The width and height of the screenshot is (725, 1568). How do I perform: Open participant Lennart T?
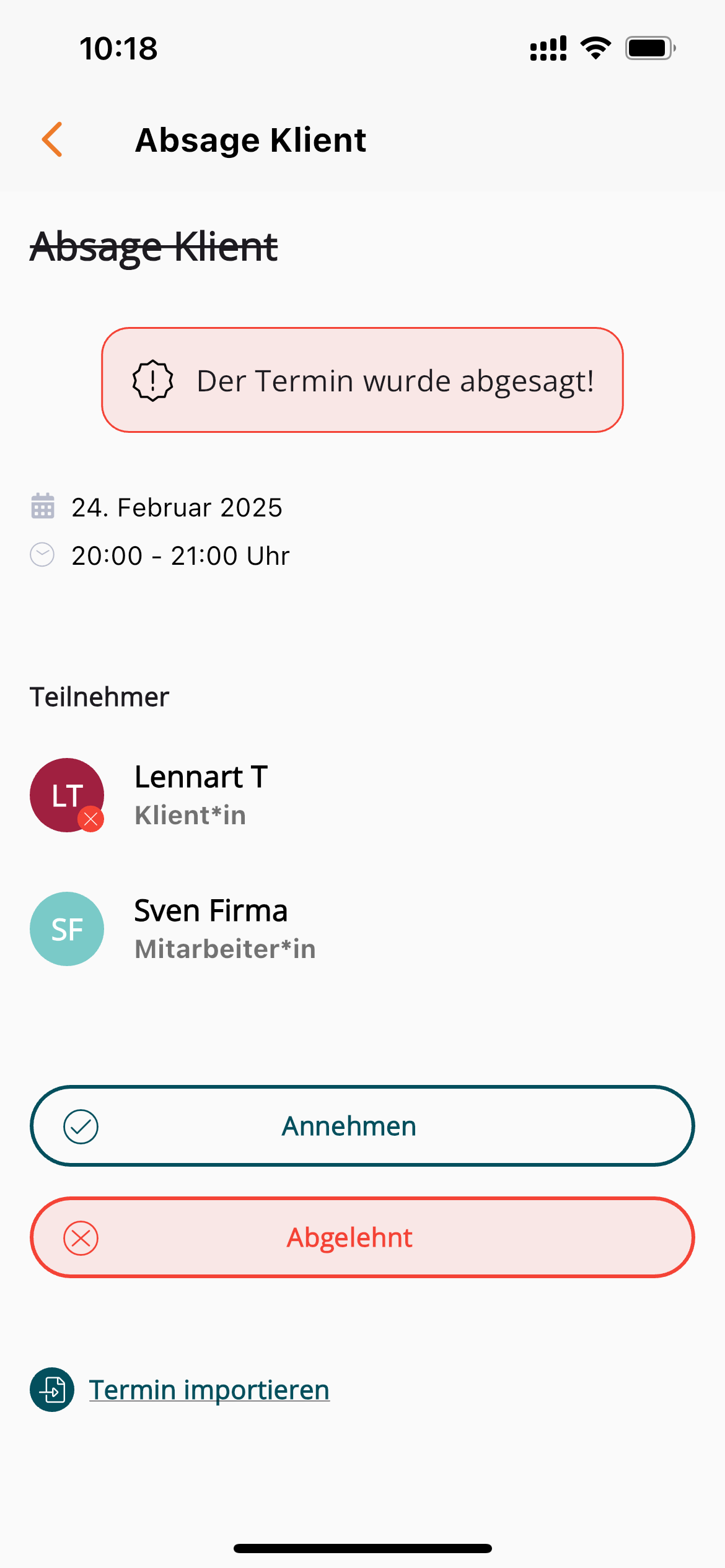tap(201, 795)
